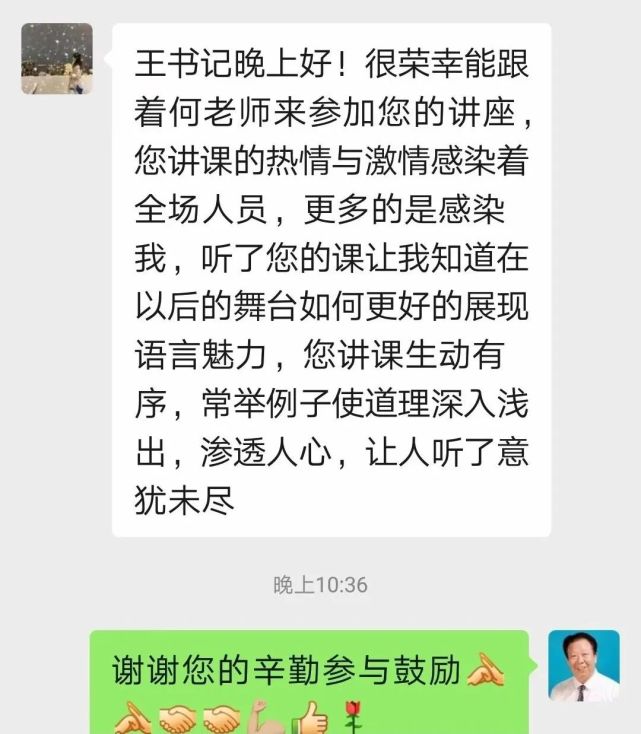The height and width of the screenshot is (734, 641).
Task: Open the sender's starry-sky avatar profile
Action: pos(57,59)
